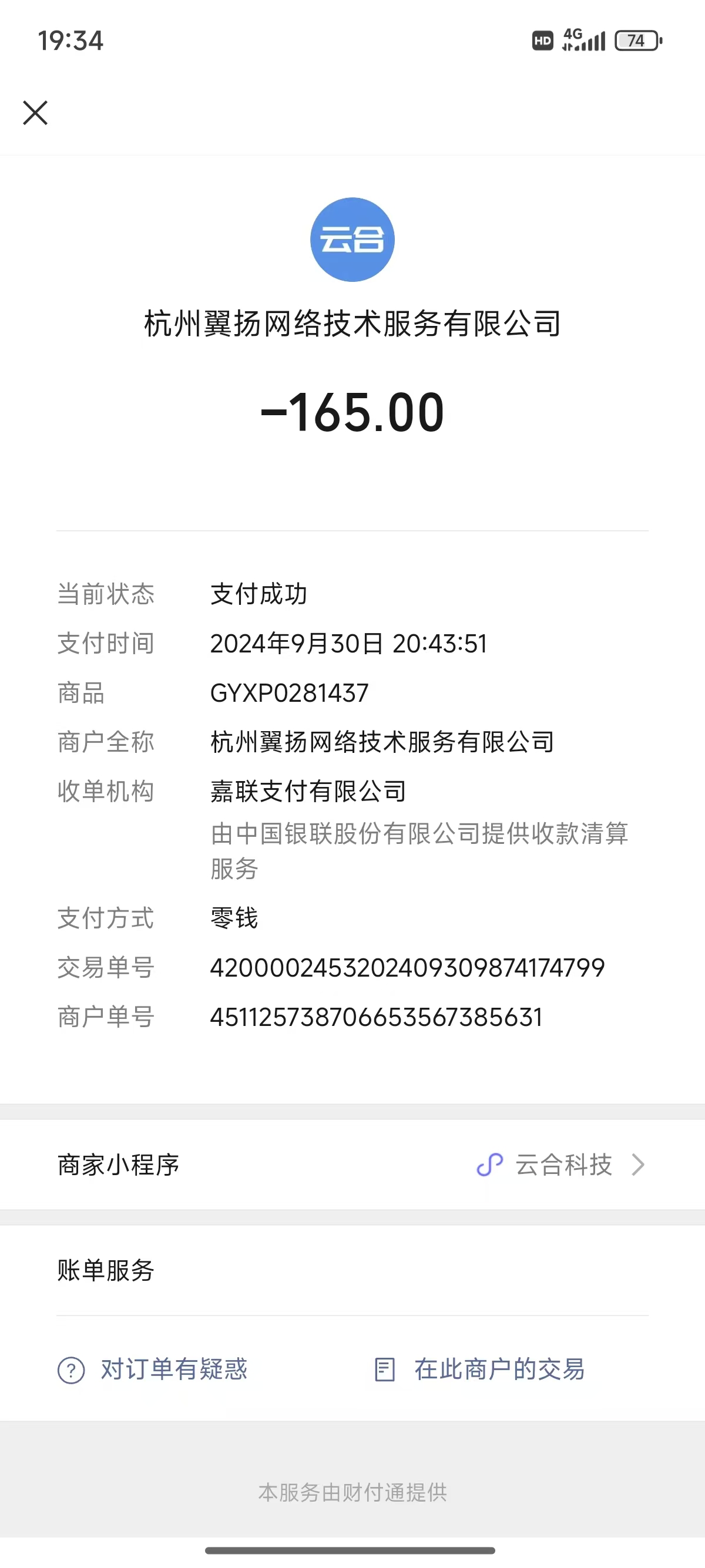Open the 云合 merchant avatar

point(352,240)
